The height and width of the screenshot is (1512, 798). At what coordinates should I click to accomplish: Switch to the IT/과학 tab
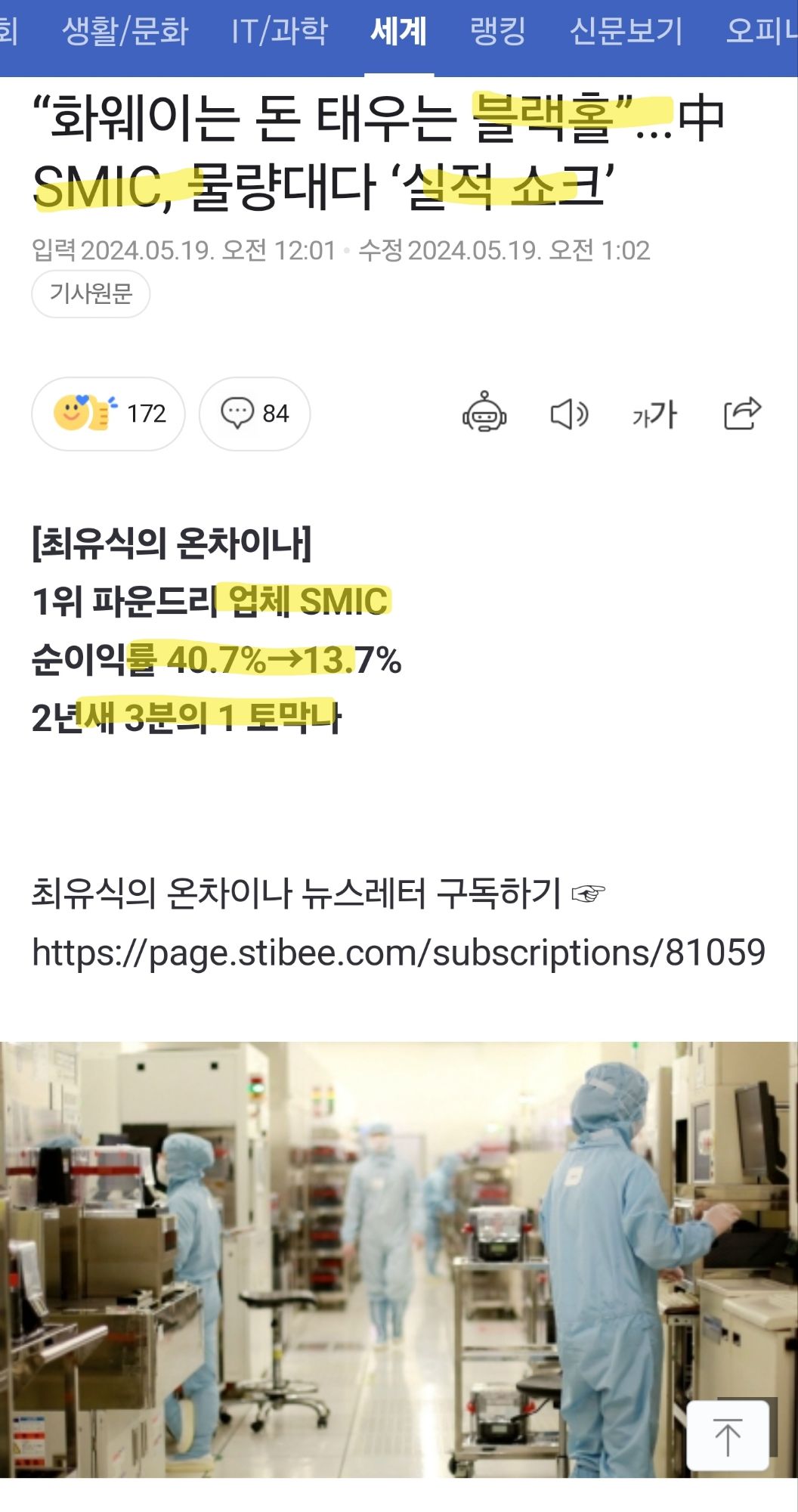pyautogui.click(x=280, y=32)
